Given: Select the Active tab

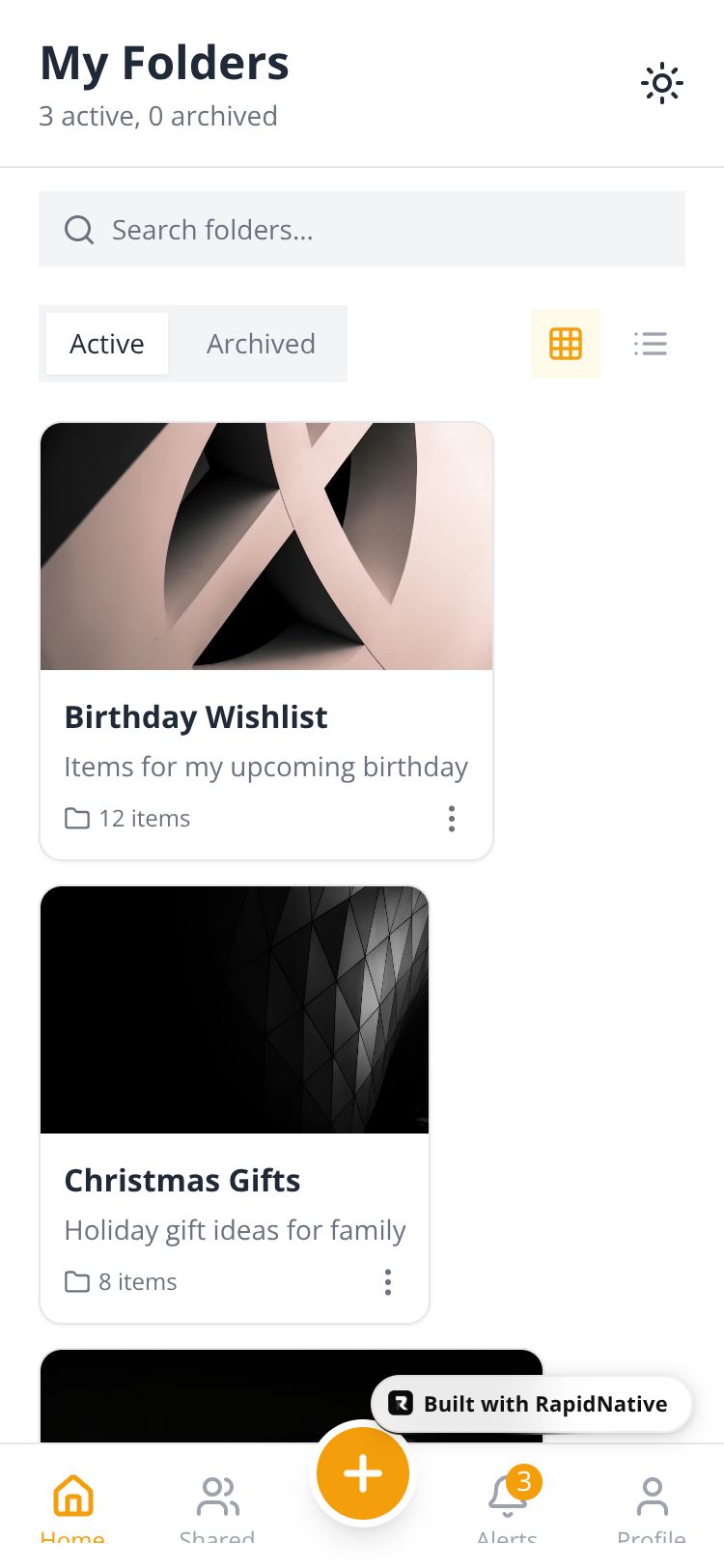Looking at the screenshot, I should coord(107,344).
